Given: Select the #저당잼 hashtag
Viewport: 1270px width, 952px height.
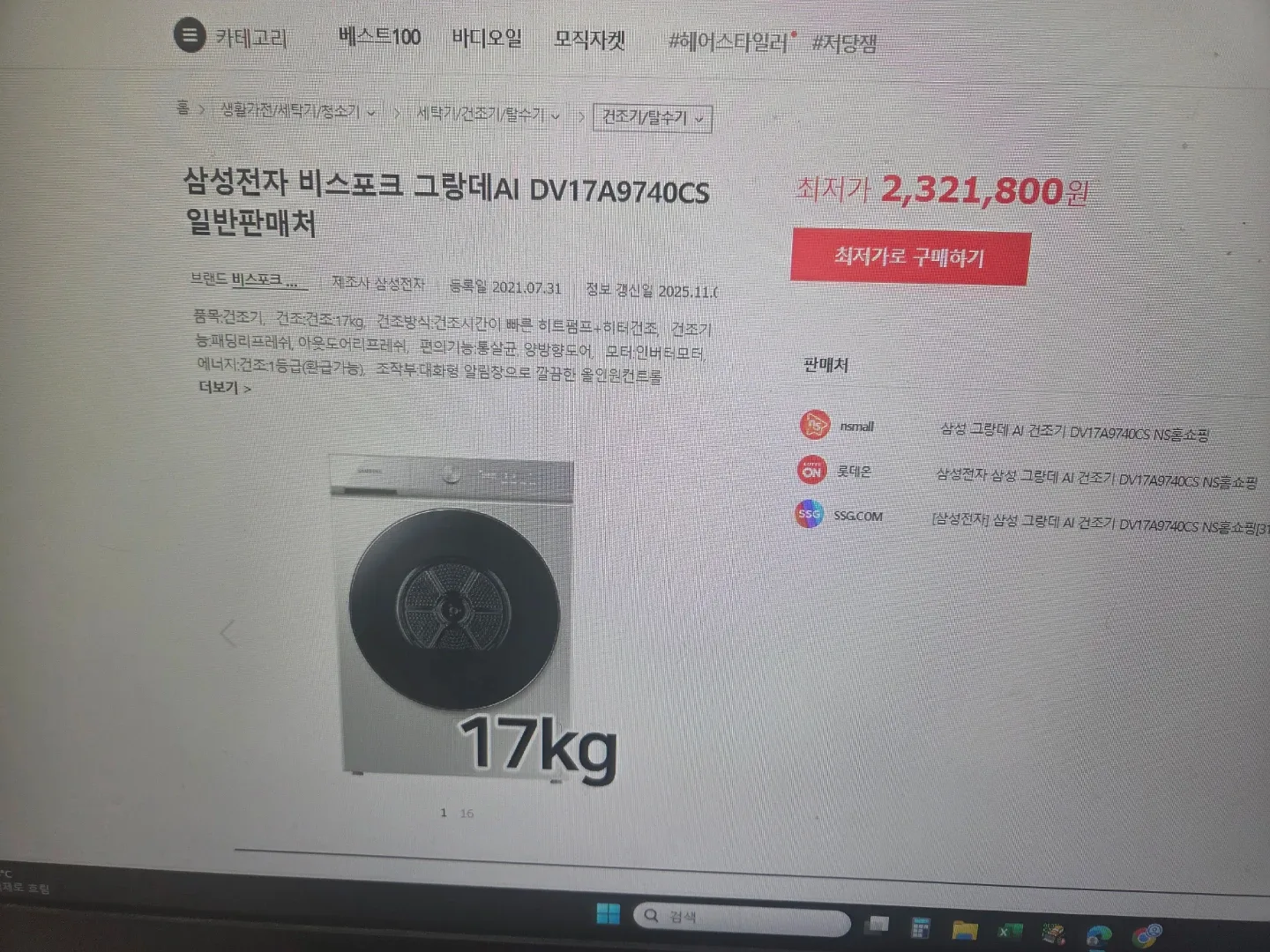Looking at the screenshot, I should (844, 43).
